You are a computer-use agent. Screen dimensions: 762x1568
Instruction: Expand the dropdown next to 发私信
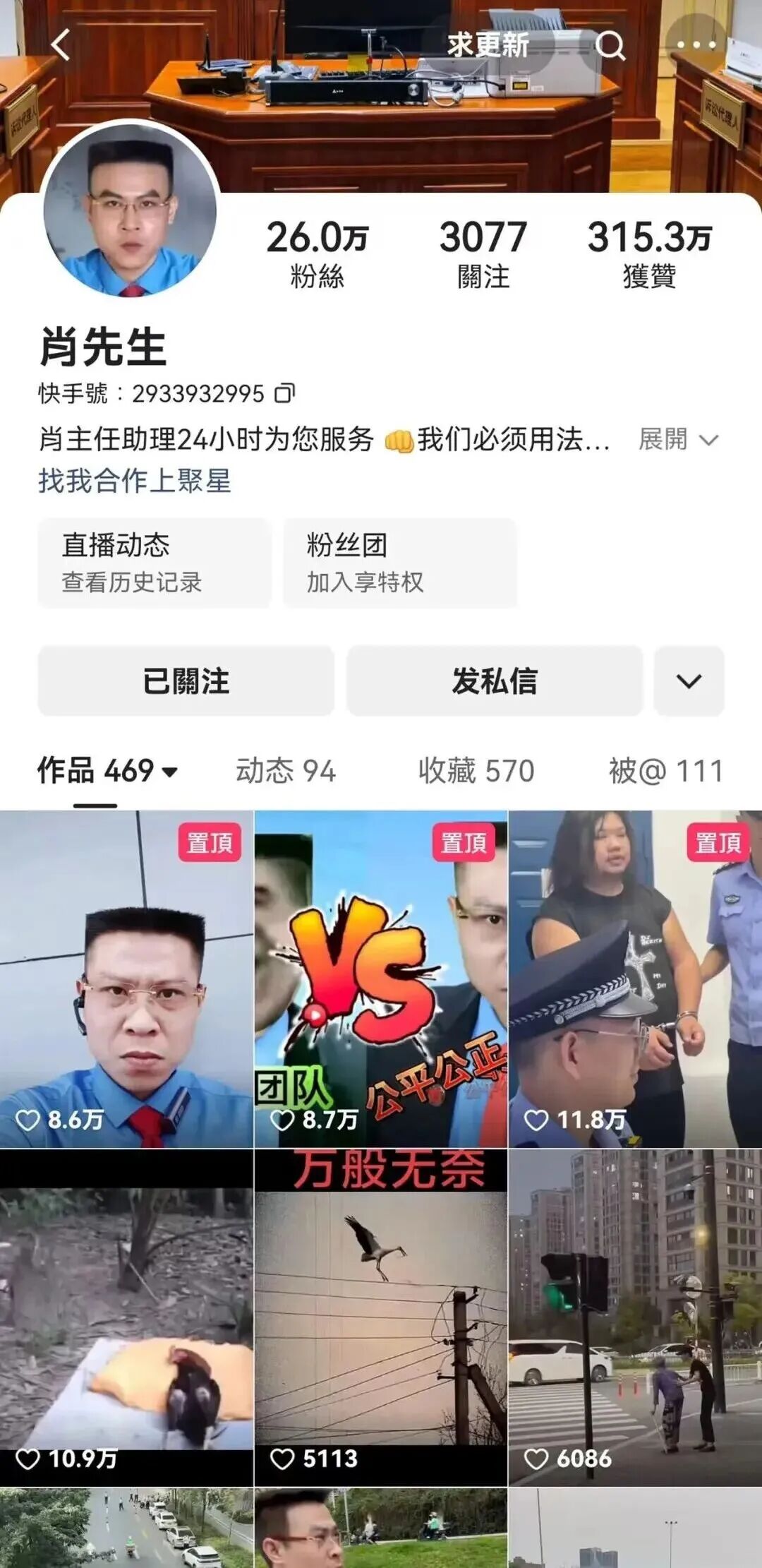[689, 681]
